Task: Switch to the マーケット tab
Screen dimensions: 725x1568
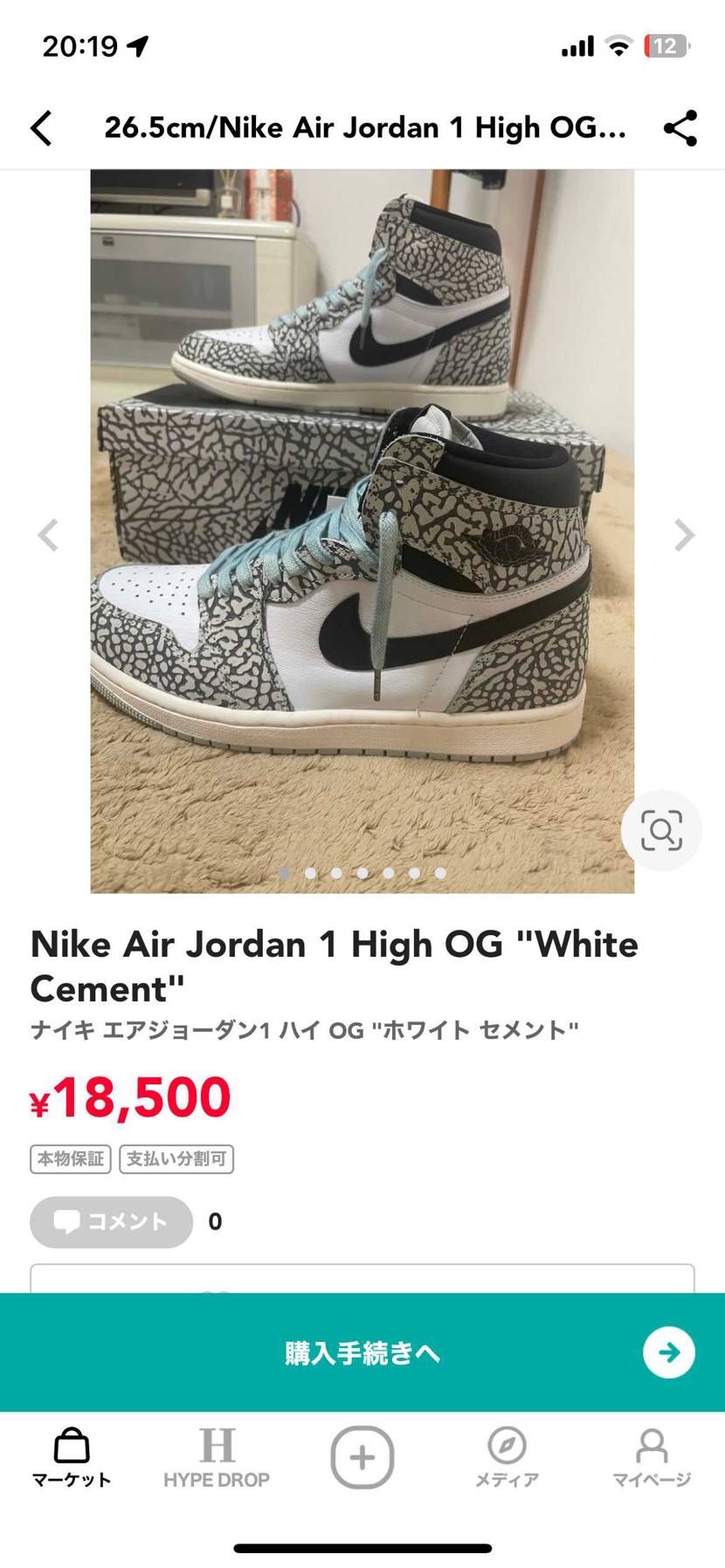Action: 72,1457
